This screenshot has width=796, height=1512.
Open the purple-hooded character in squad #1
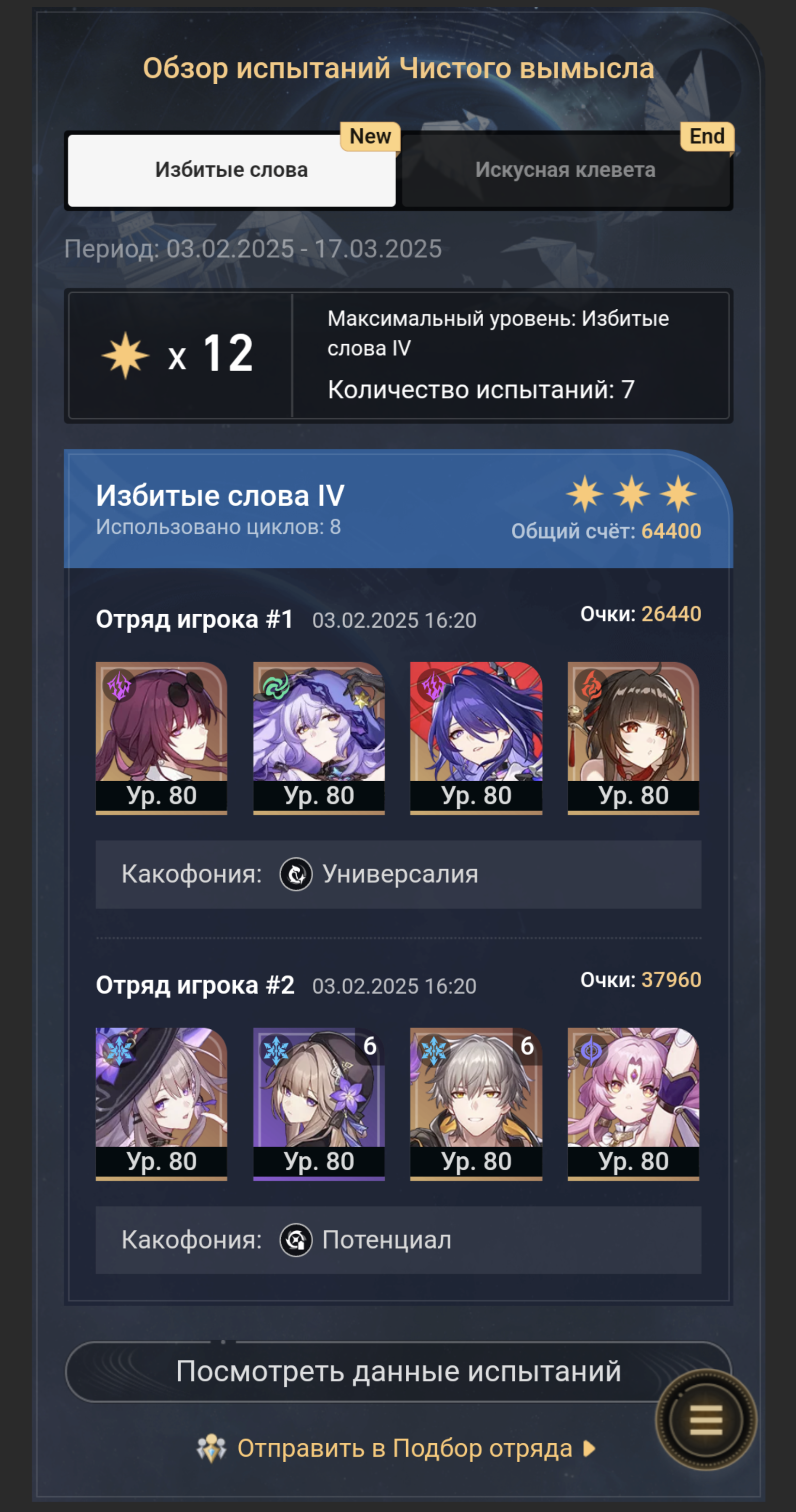click(x=319, y=738)
